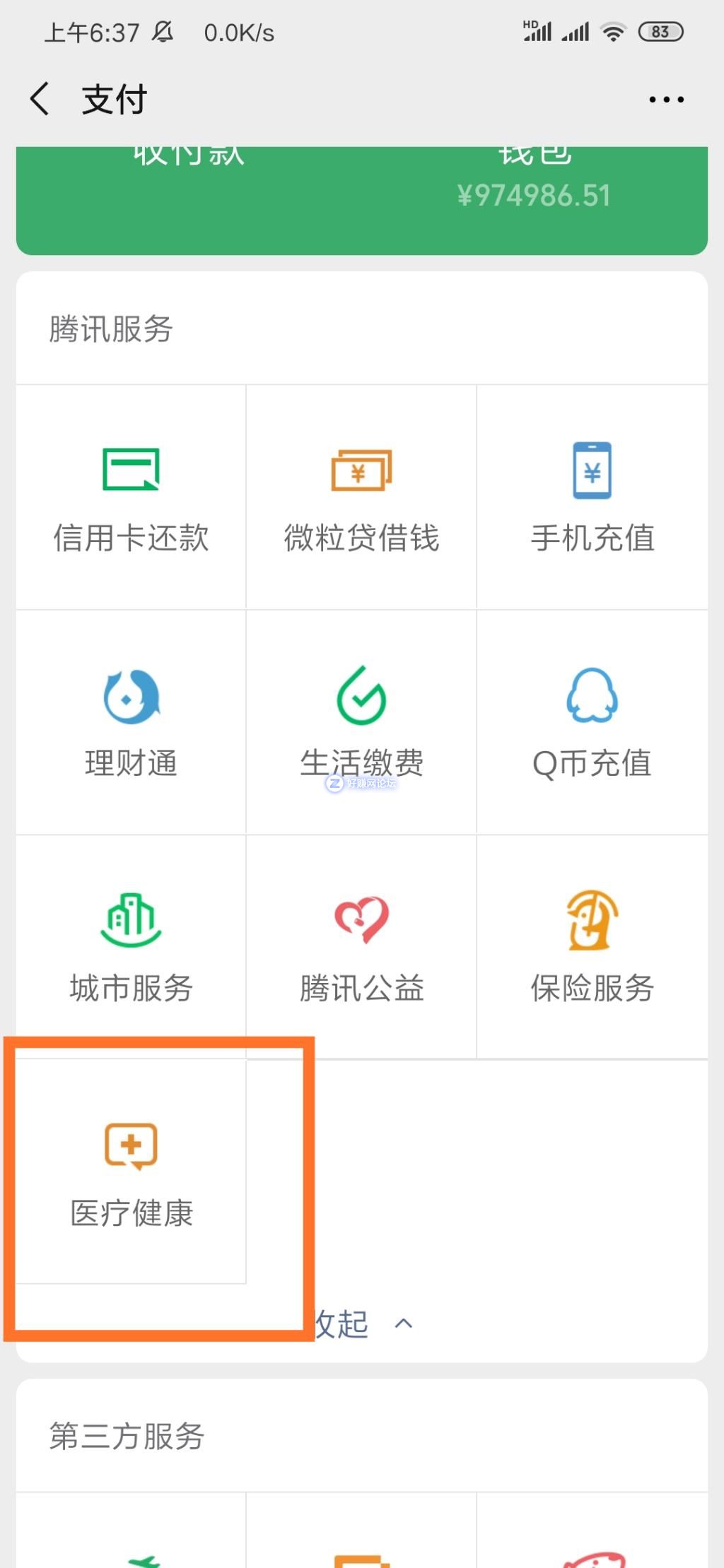
Task: Select 手机充值 to top up phone
Action: pos(592,497)
